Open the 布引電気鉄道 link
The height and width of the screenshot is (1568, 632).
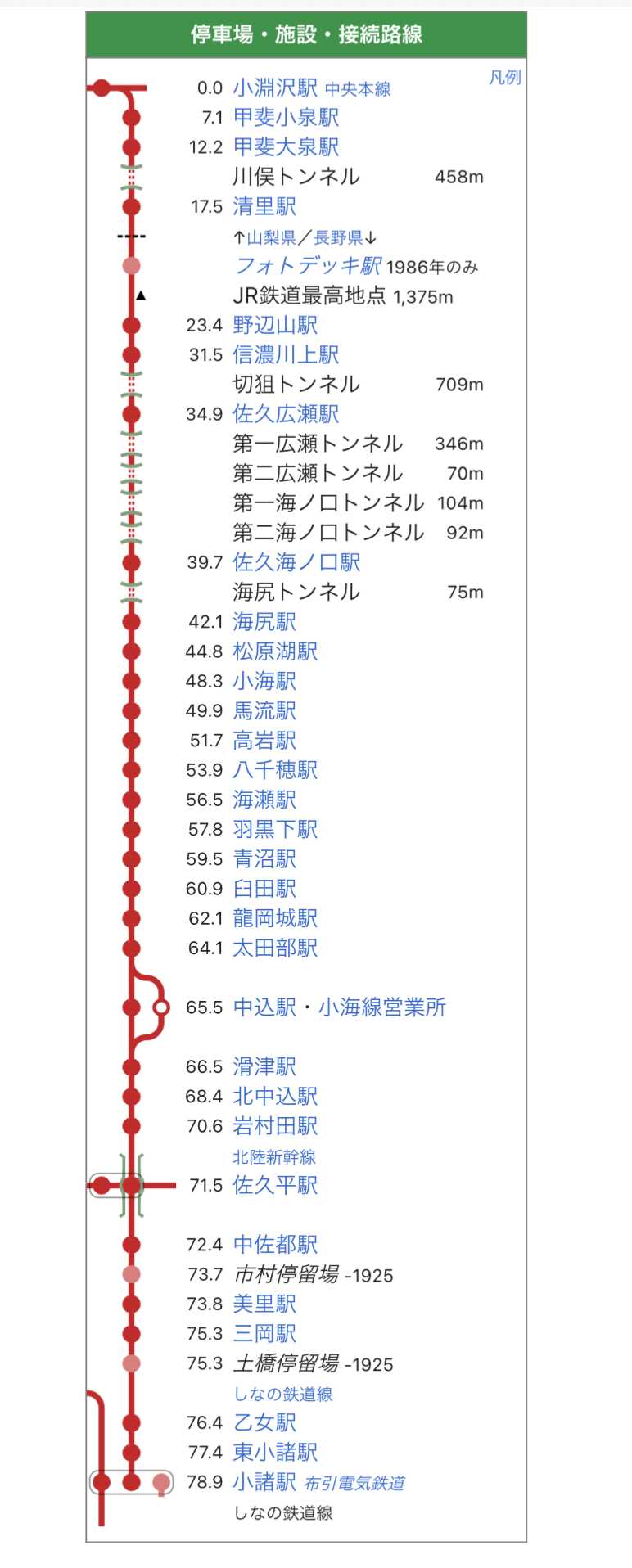(354, 1483)
